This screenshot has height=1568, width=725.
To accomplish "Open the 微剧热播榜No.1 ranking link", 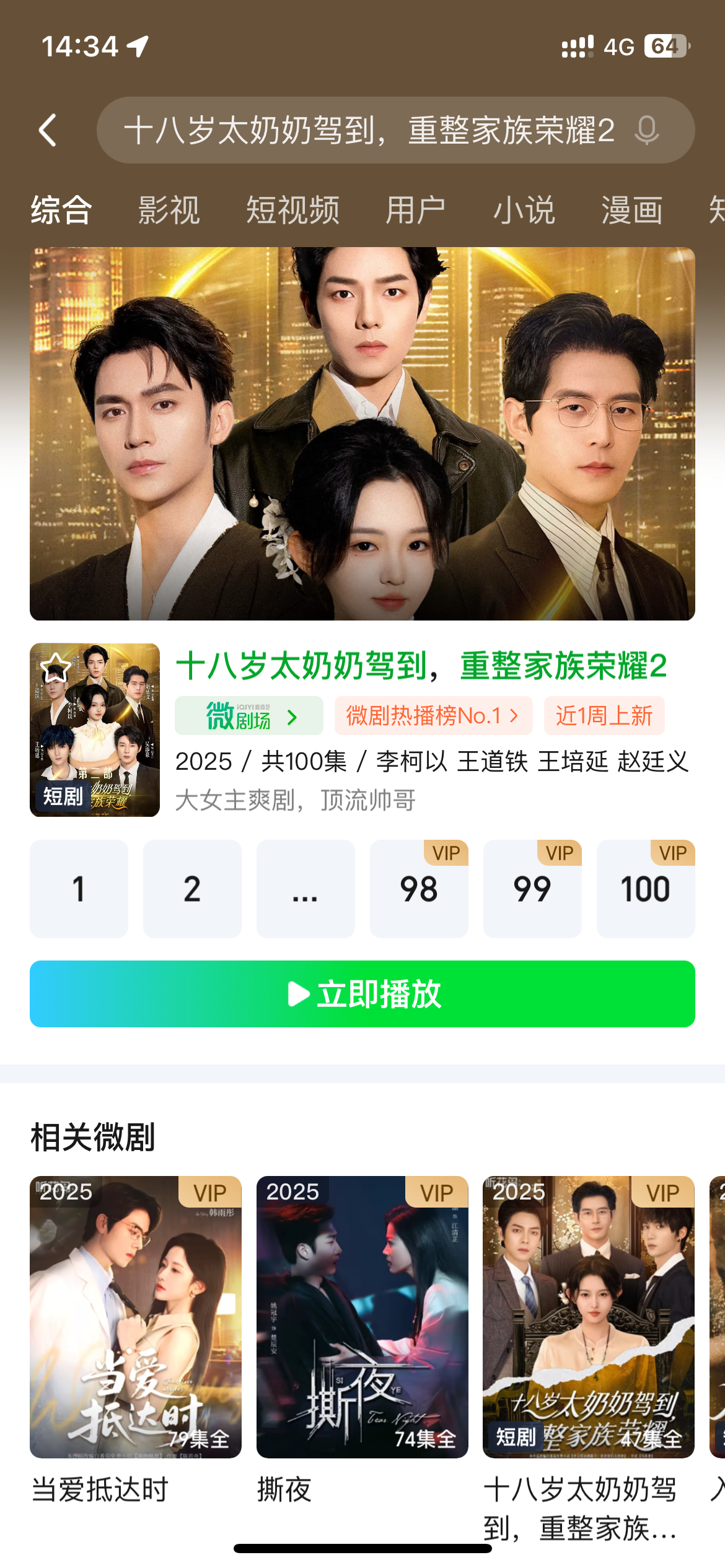I will (x=433, y=716).
